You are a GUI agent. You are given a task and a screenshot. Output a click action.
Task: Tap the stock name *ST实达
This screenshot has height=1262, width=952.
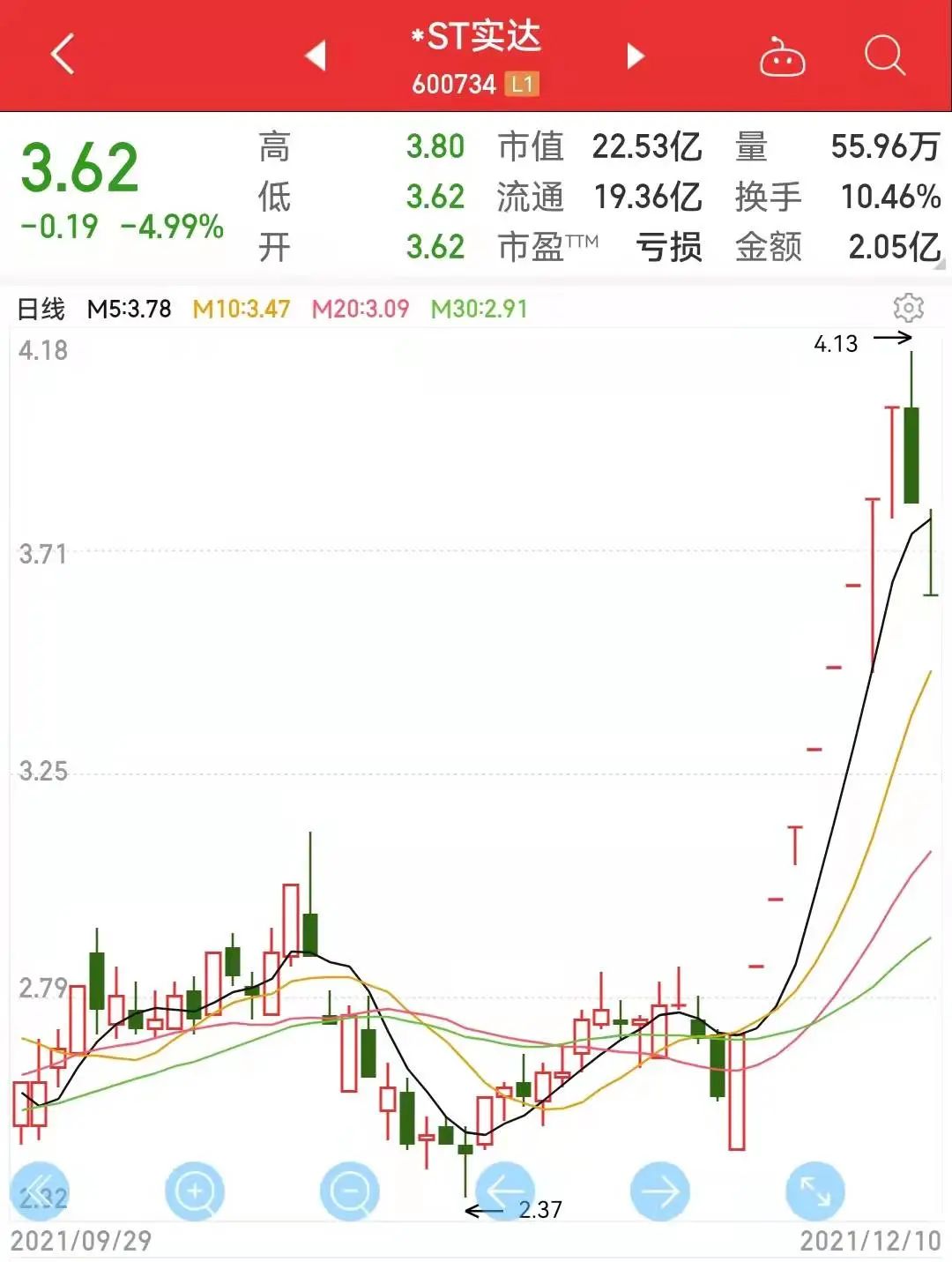pyautogui.click(x=476, y=39)
